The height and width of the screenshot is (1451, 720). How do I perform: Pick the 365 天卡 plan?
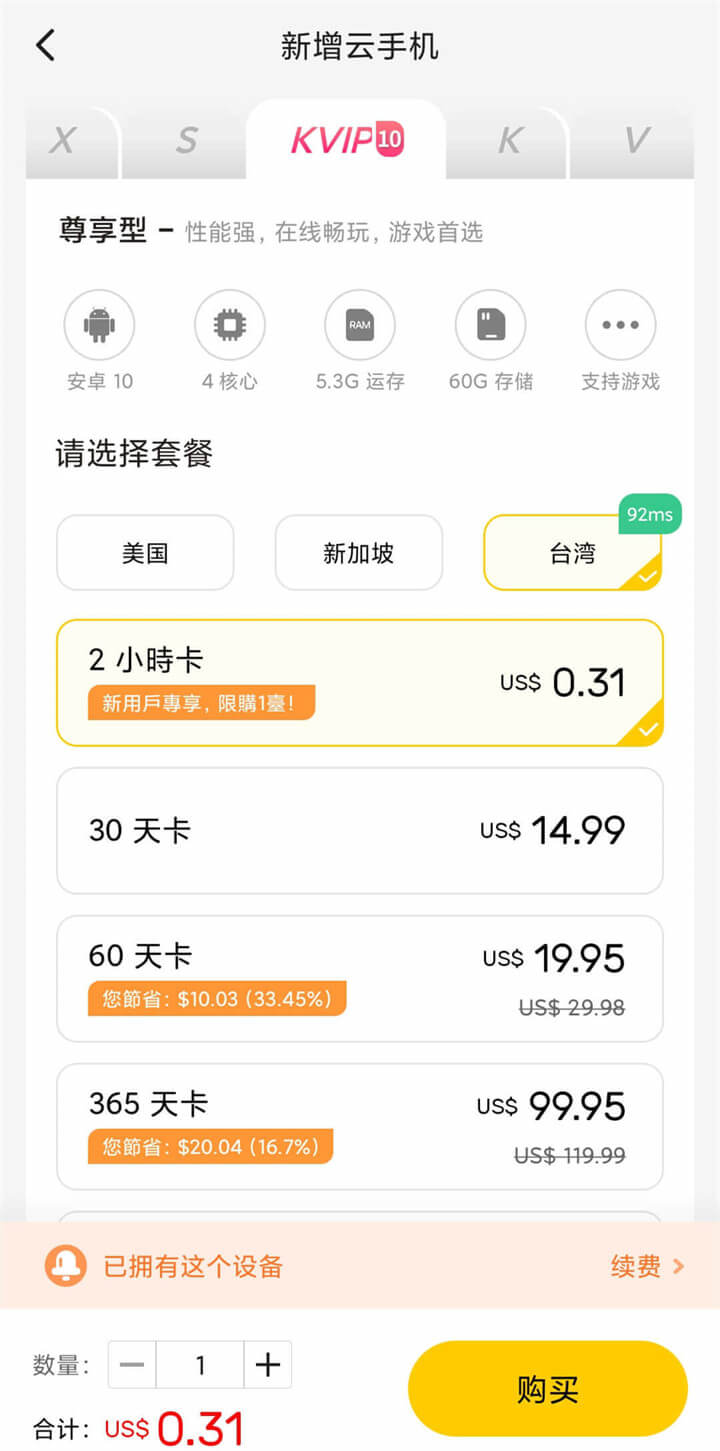coord(360,1126)
